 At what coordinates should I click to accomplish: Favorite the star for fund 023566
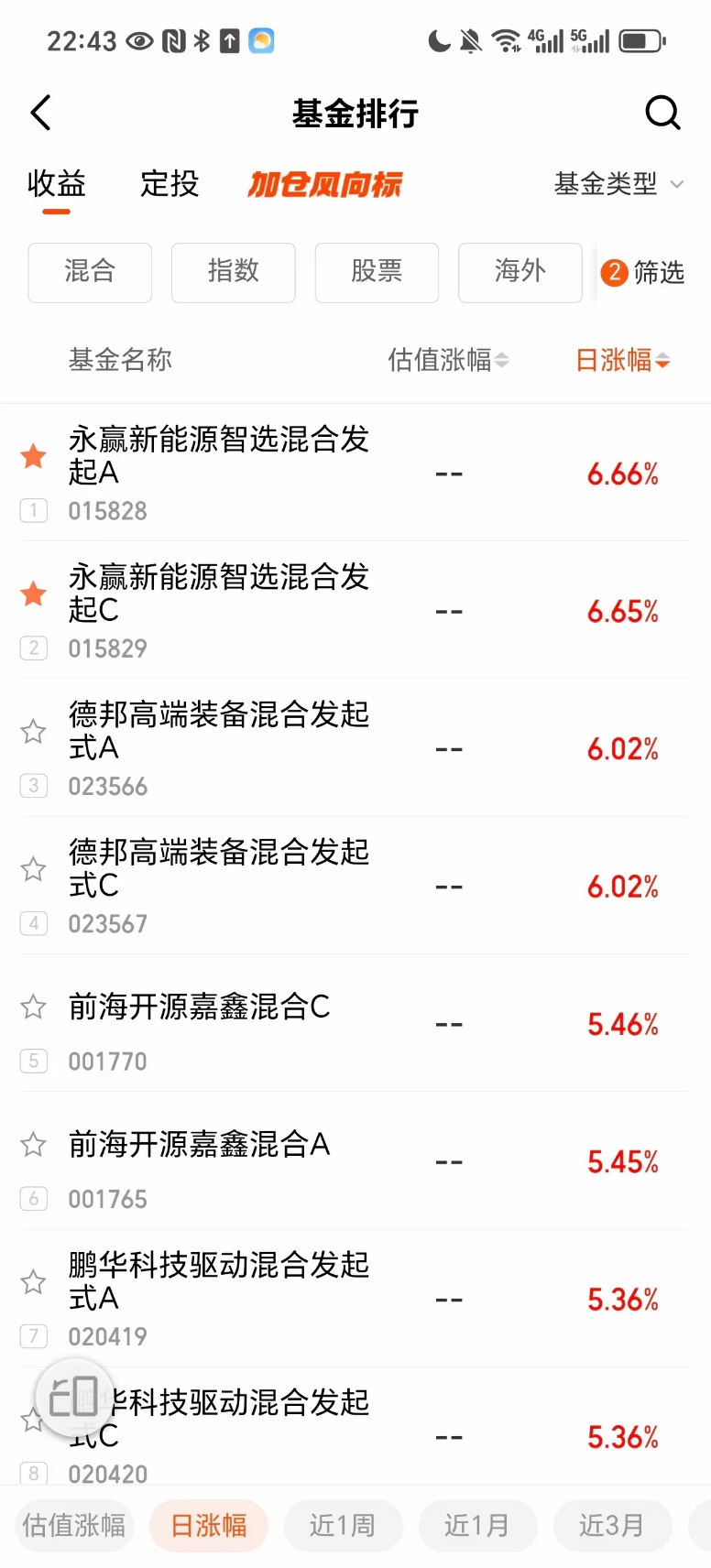pos(34,731)
